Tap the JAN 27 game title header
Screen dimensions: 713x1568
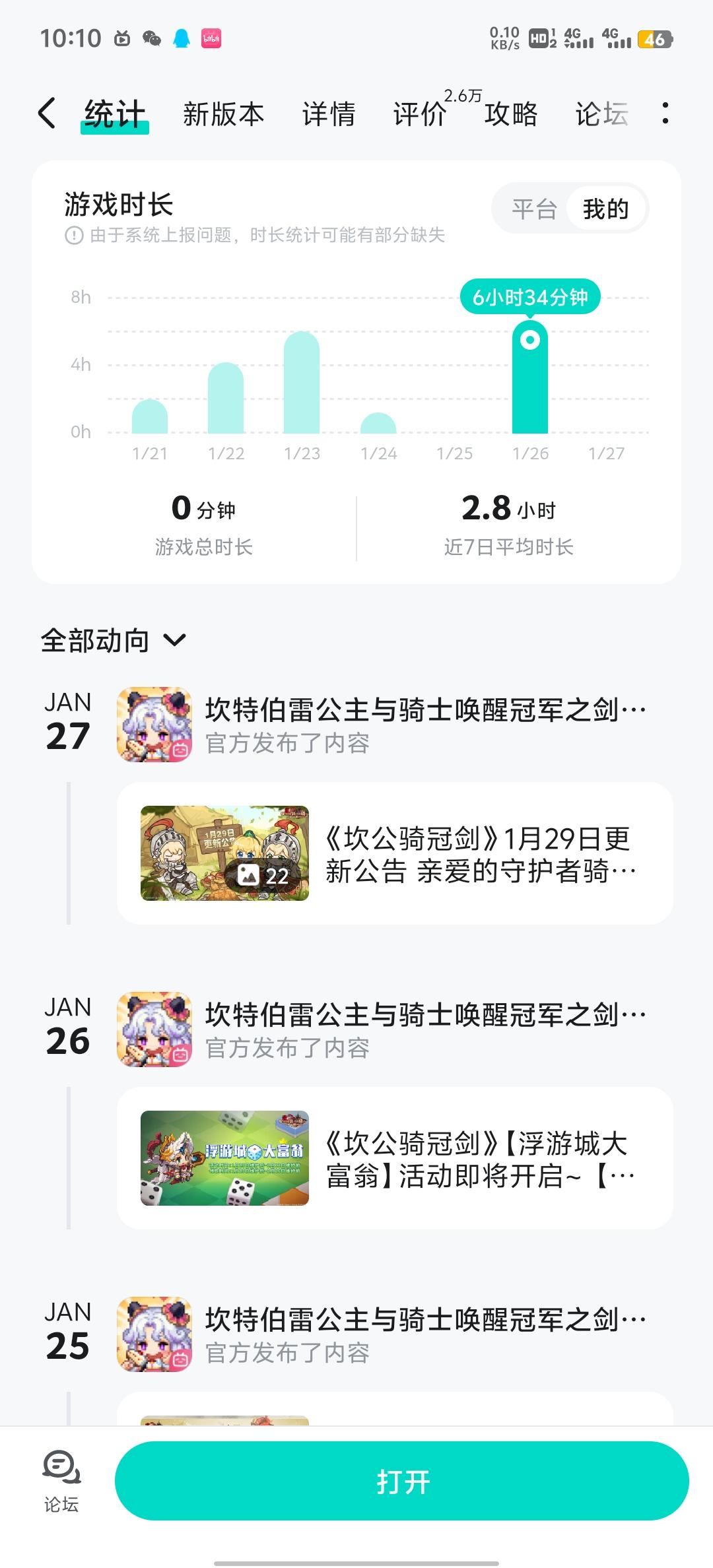point(425,711)
